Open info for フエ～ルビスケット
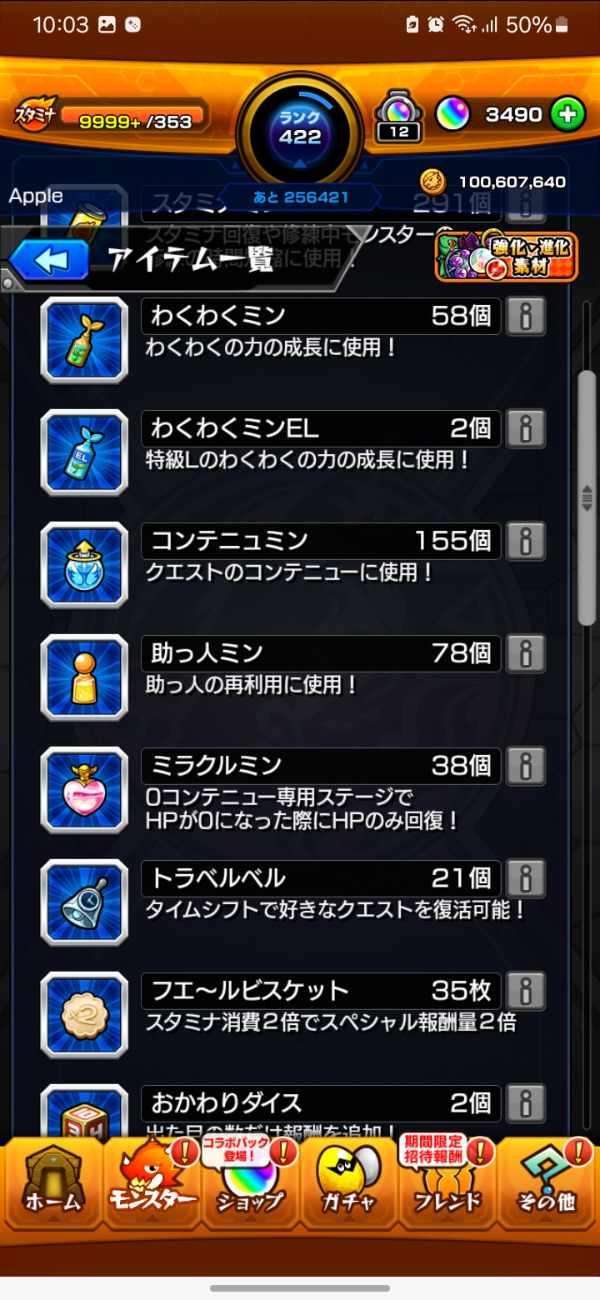The image size is (600, 1300). pyautogui.click(x=526, y=991)
